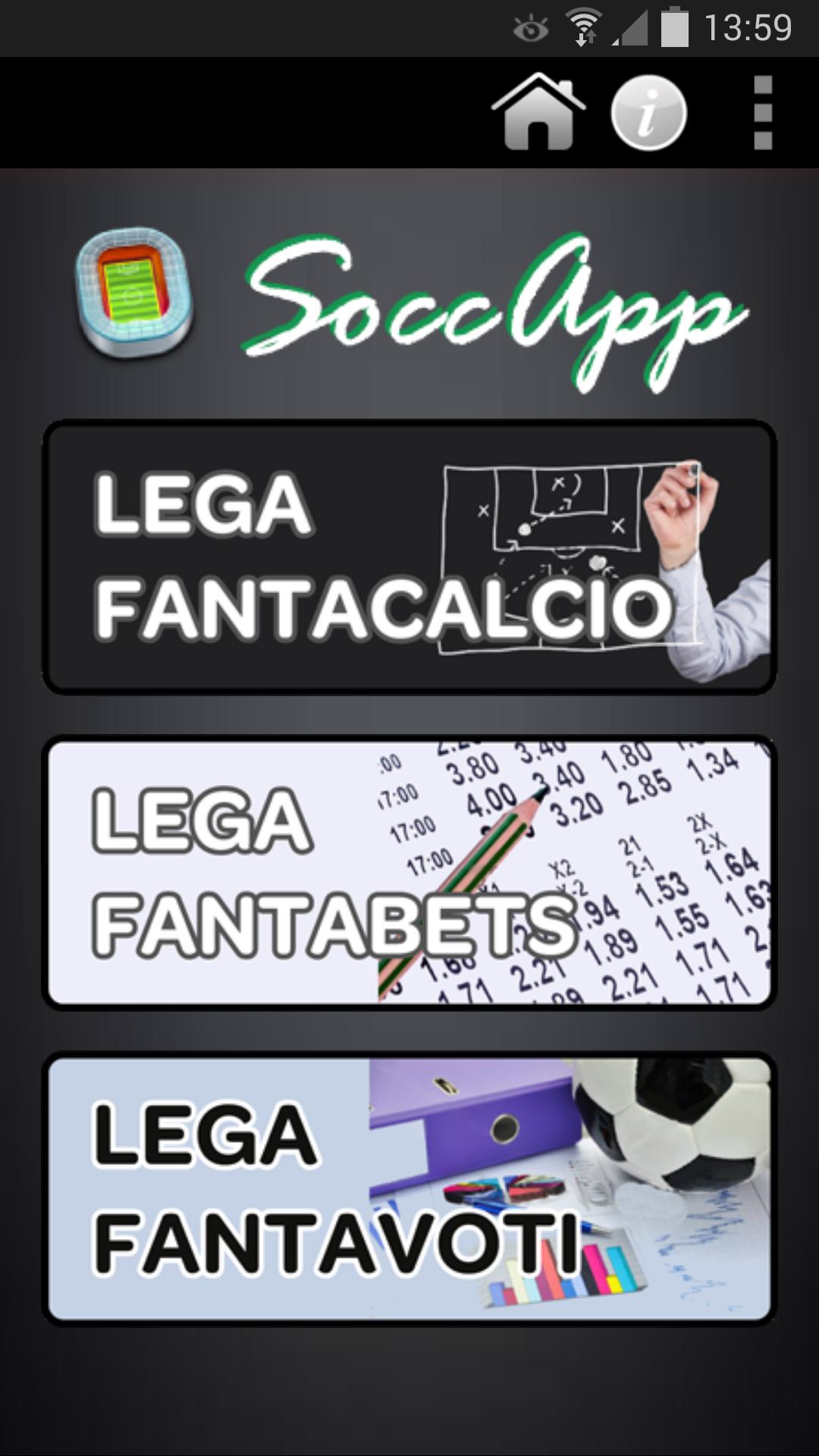This screenshot has height=1456, width=819.
Task: Tap the home icon in the top bar
Action: pos(538,112)
